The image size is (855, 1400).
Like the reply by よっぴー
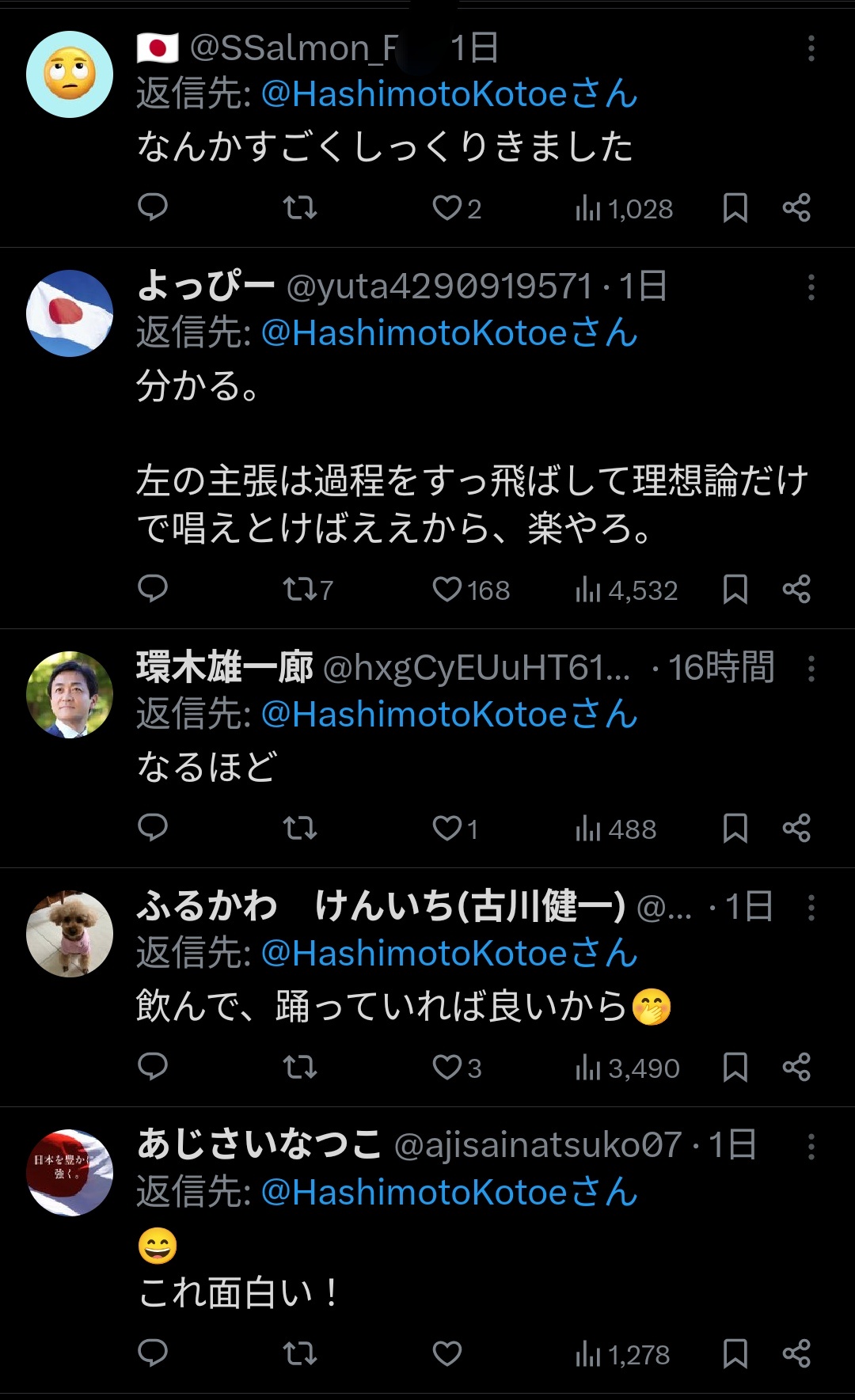447,590
